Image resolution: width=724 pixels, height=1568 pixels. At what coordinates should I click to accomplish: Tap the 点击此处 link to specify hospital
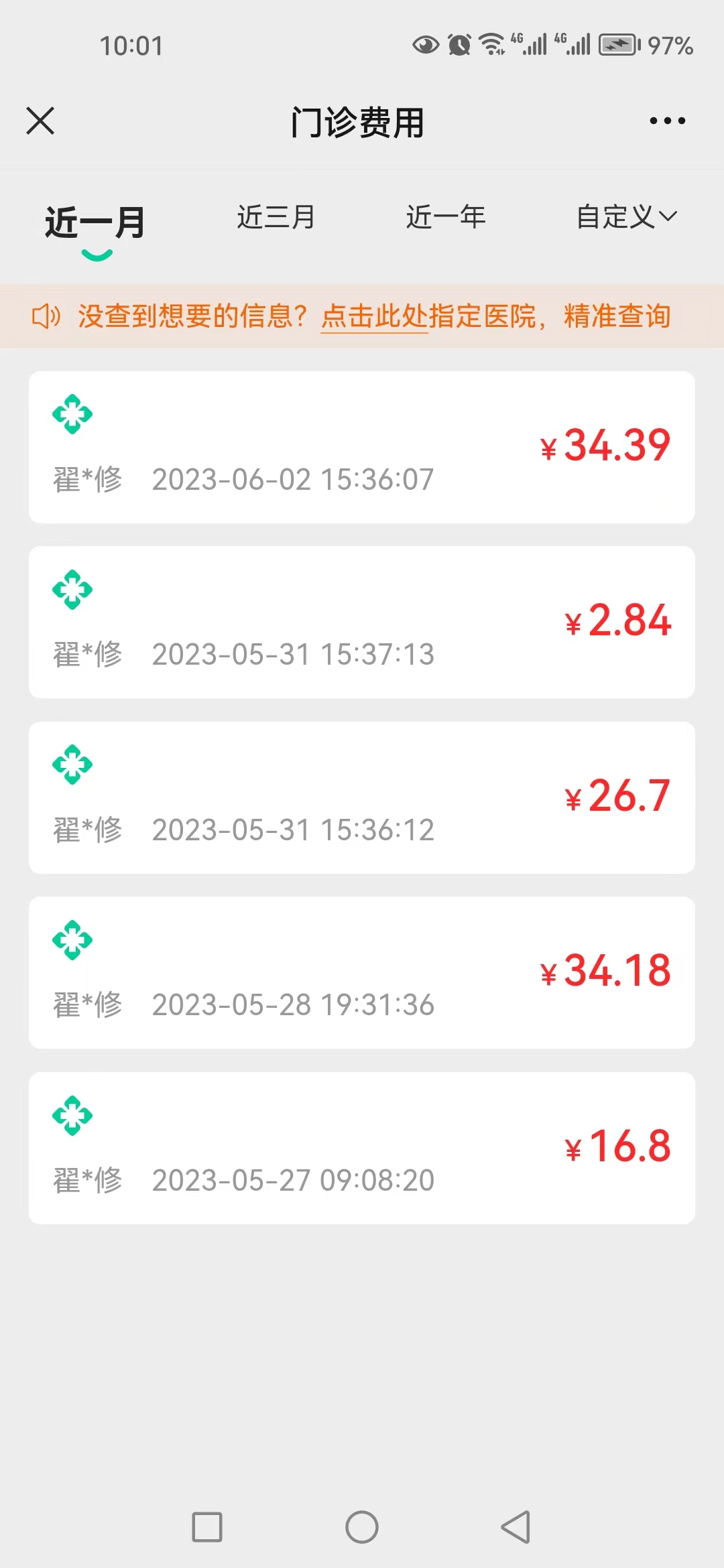pyautogui.click(x=374, y=316)
